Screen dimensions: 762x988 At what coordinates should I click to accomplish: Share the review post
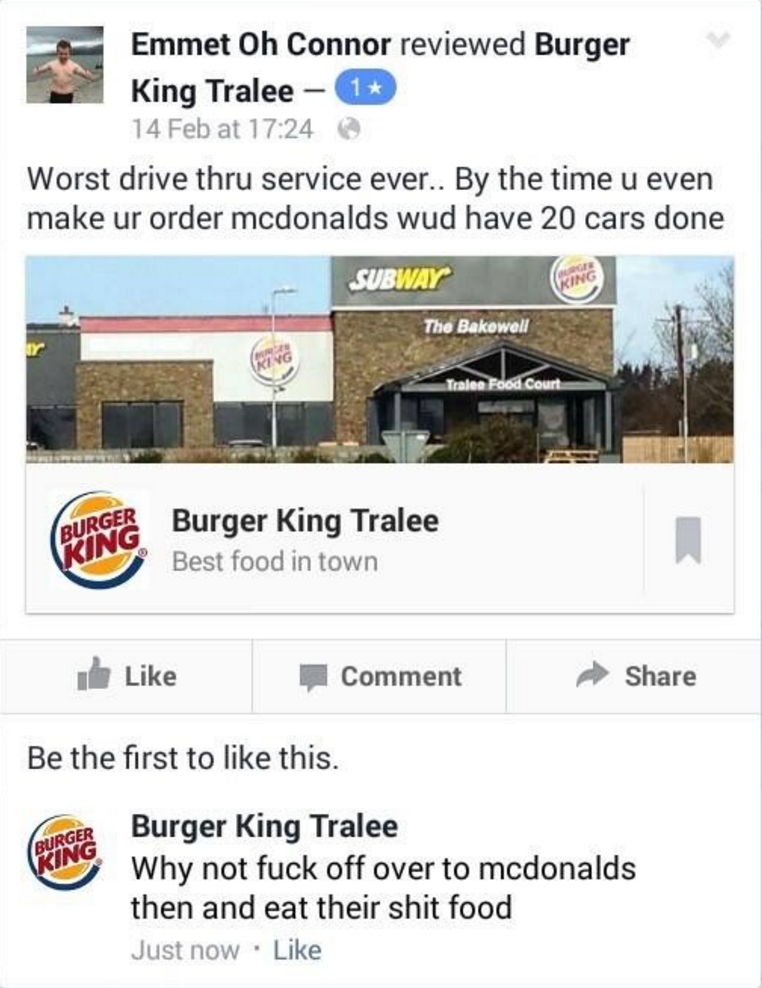tap(634, 676)
